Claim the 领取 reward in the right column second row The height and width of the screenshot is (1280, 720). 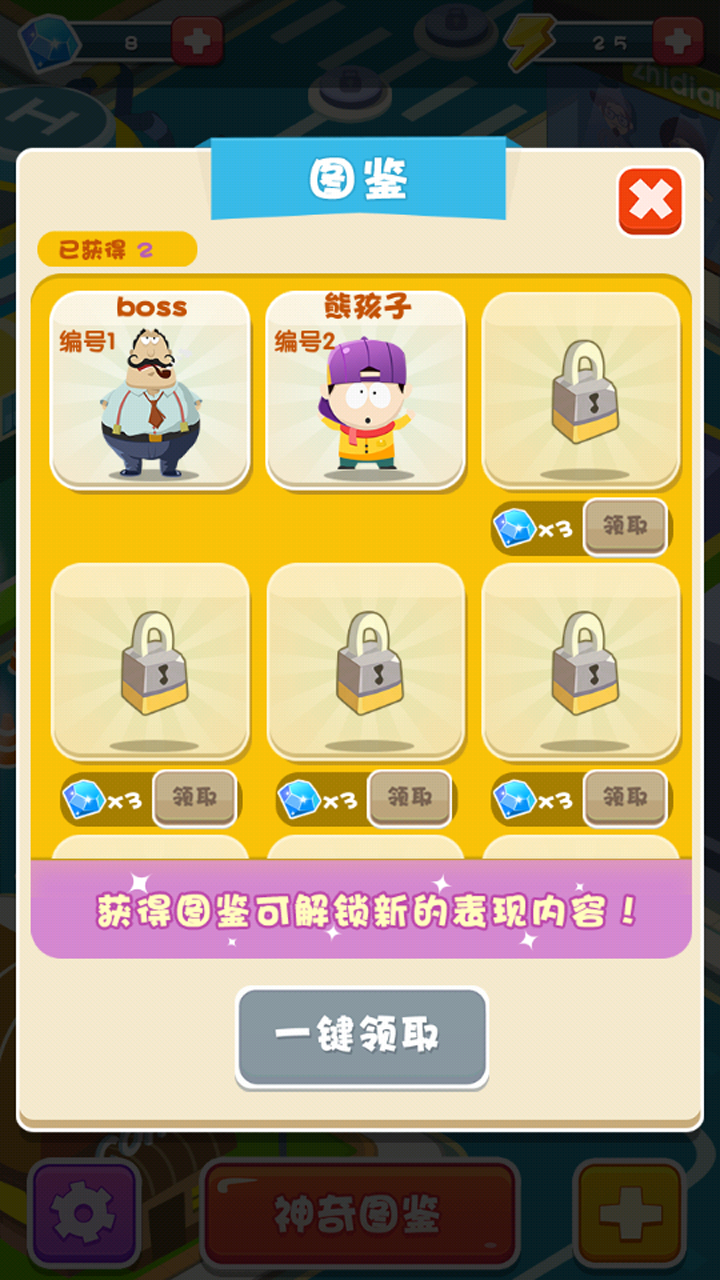[625, 798]
